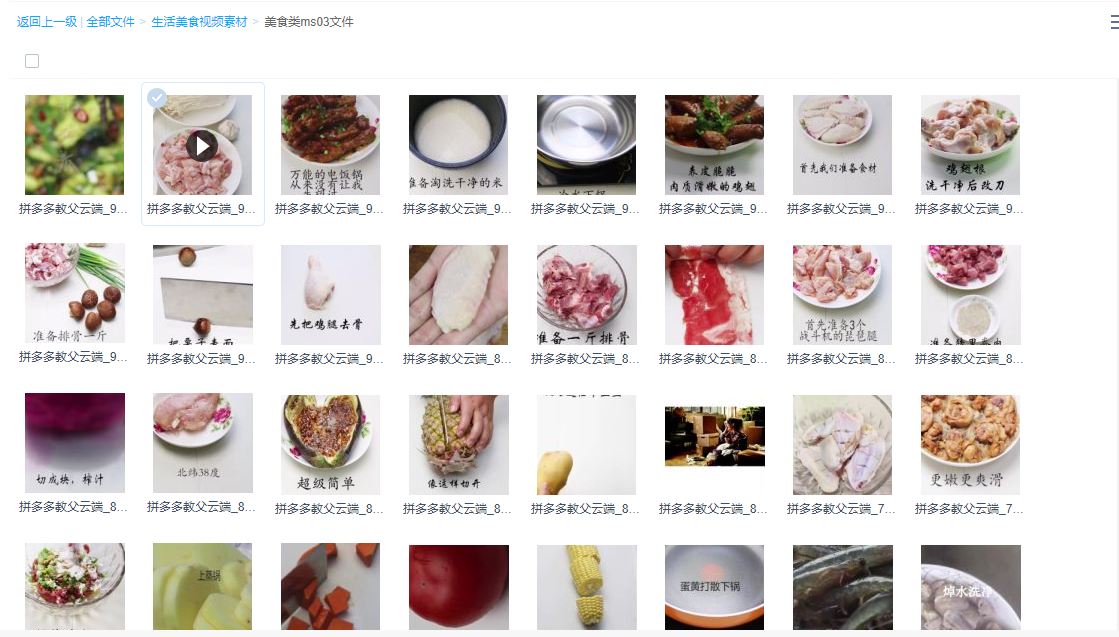Uncheck the selected video's blue checkmark
Viewport: 1119px width, 637px height.
[157, 97]
